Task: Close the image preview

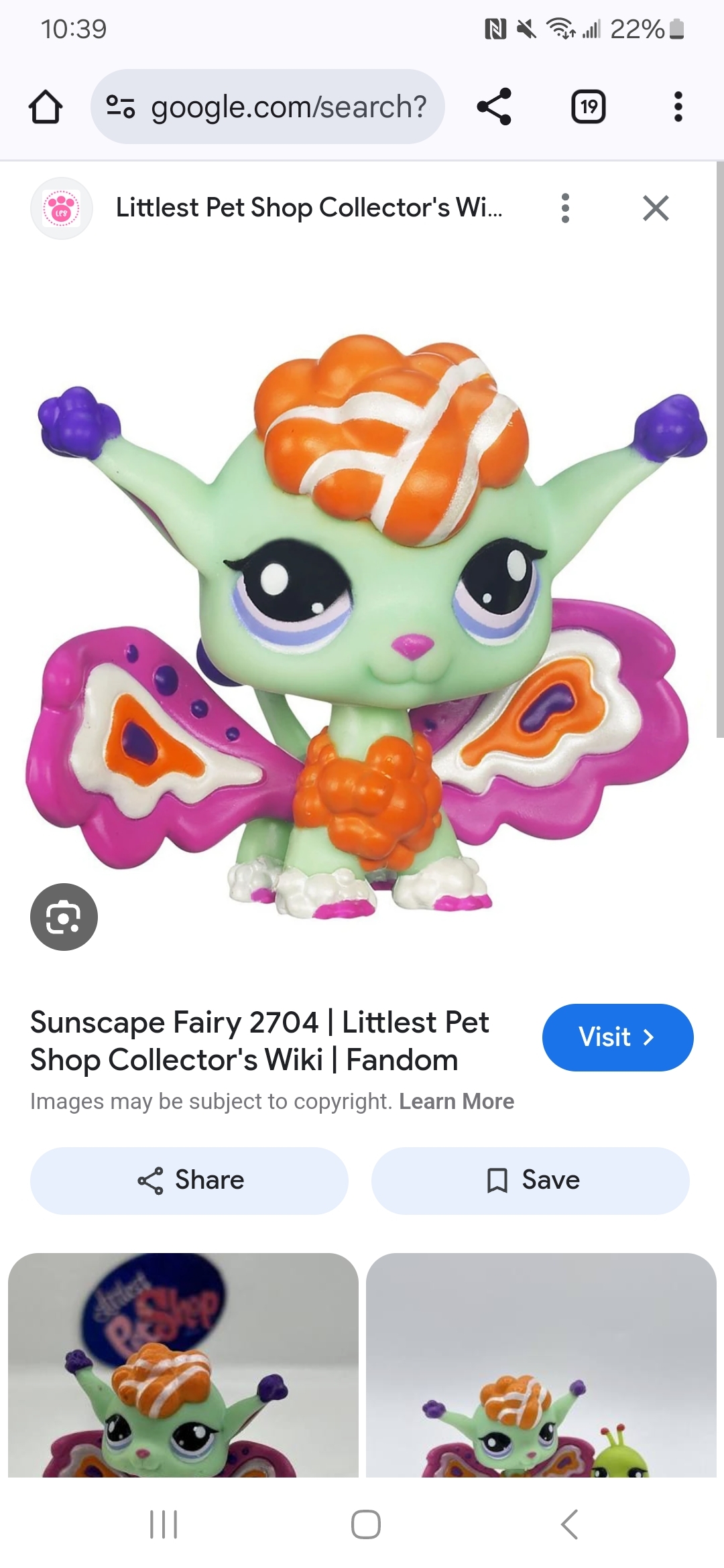Action: pyautogui.click(x=656, y=208)
